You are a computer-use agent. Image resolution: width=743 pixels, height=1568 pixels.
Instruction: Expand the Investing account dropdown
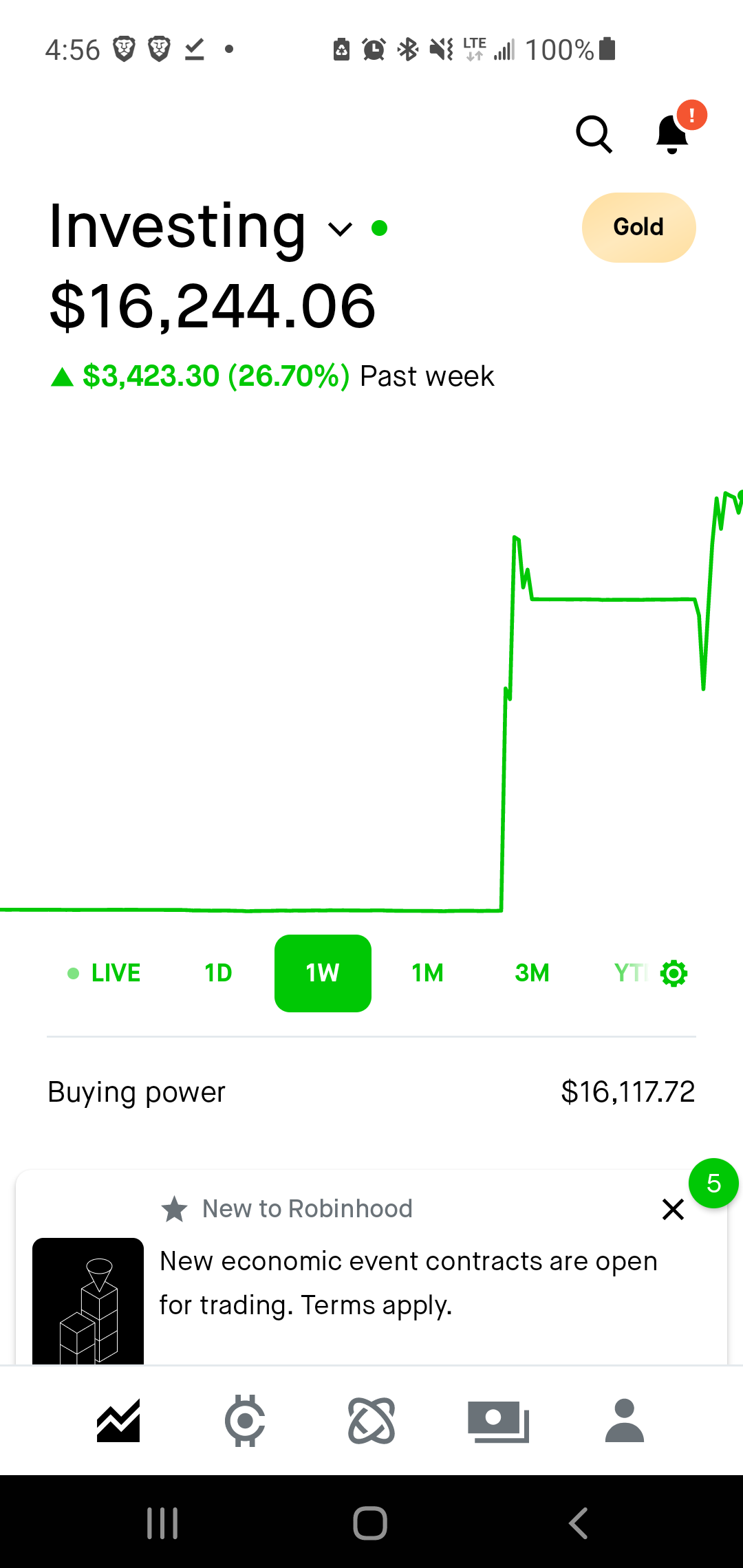(x=341, y=228)
